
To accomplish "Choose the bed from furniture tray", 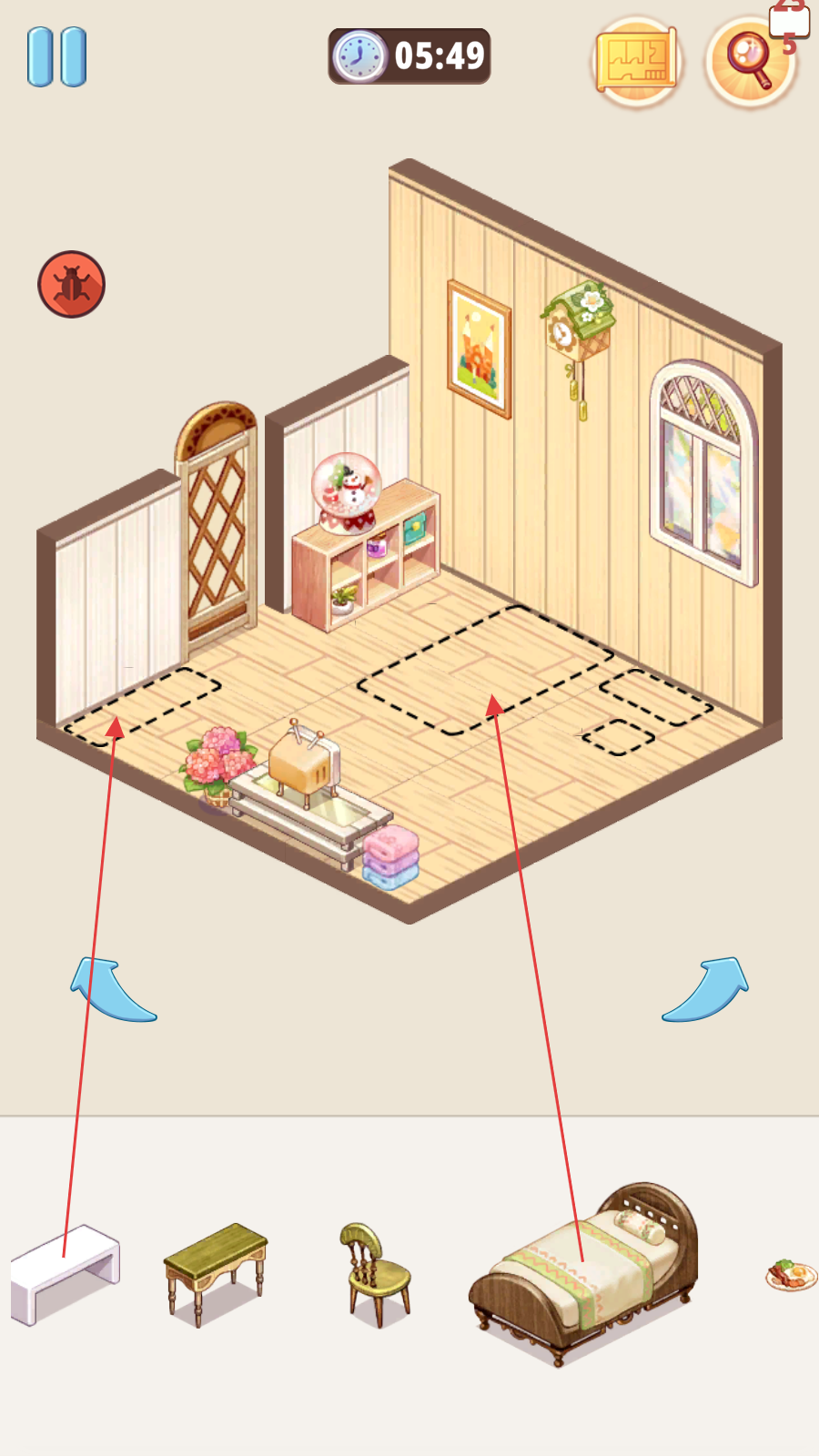I will pyautogui.click(x=583, y=1273).
